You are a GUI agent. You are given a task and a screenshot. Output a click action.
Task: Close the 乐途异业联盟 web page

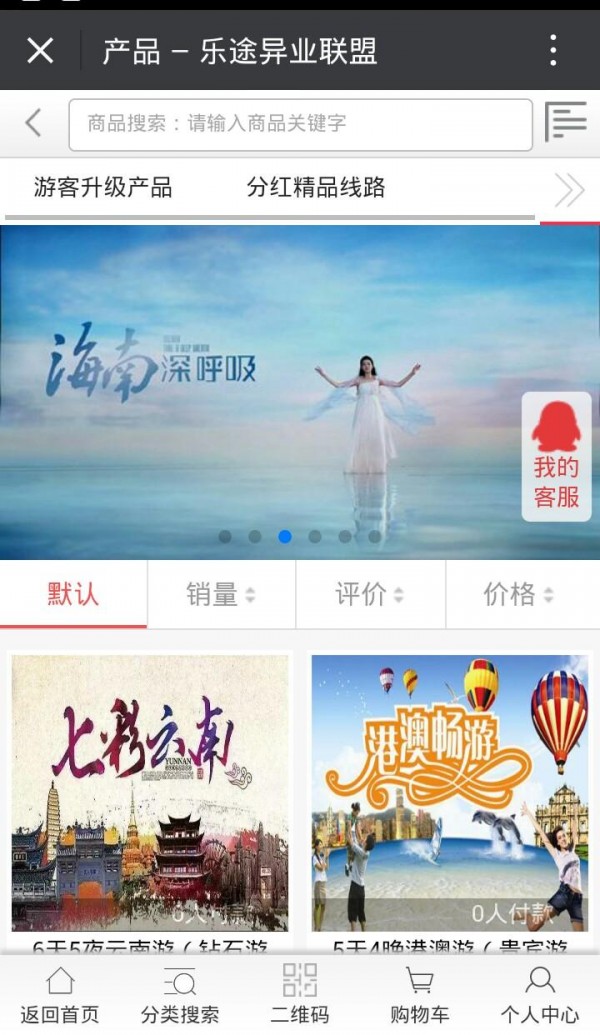40,51
